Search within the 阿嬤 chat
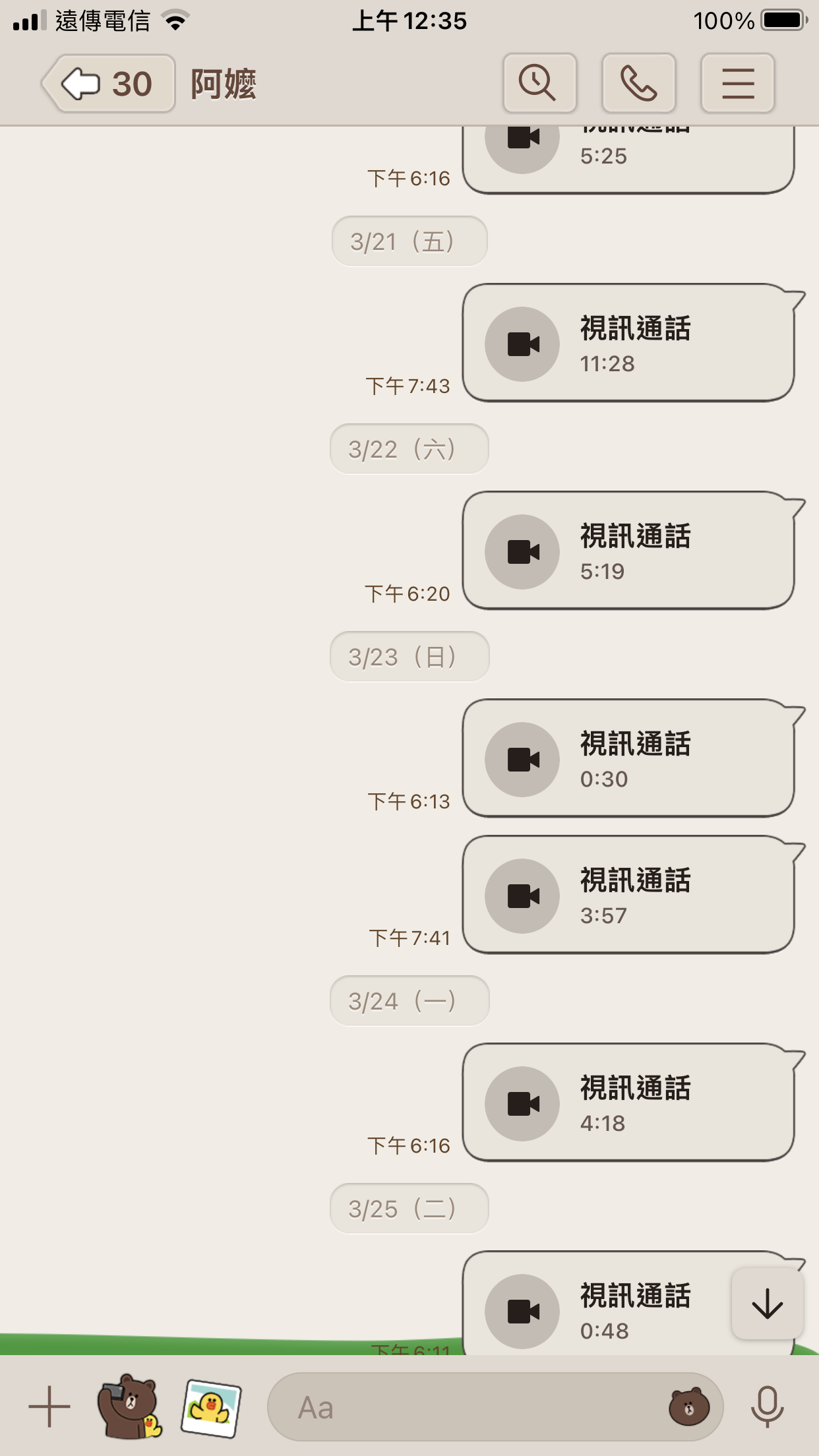Screen dimensions: 819x1456 tap(539, 84)
